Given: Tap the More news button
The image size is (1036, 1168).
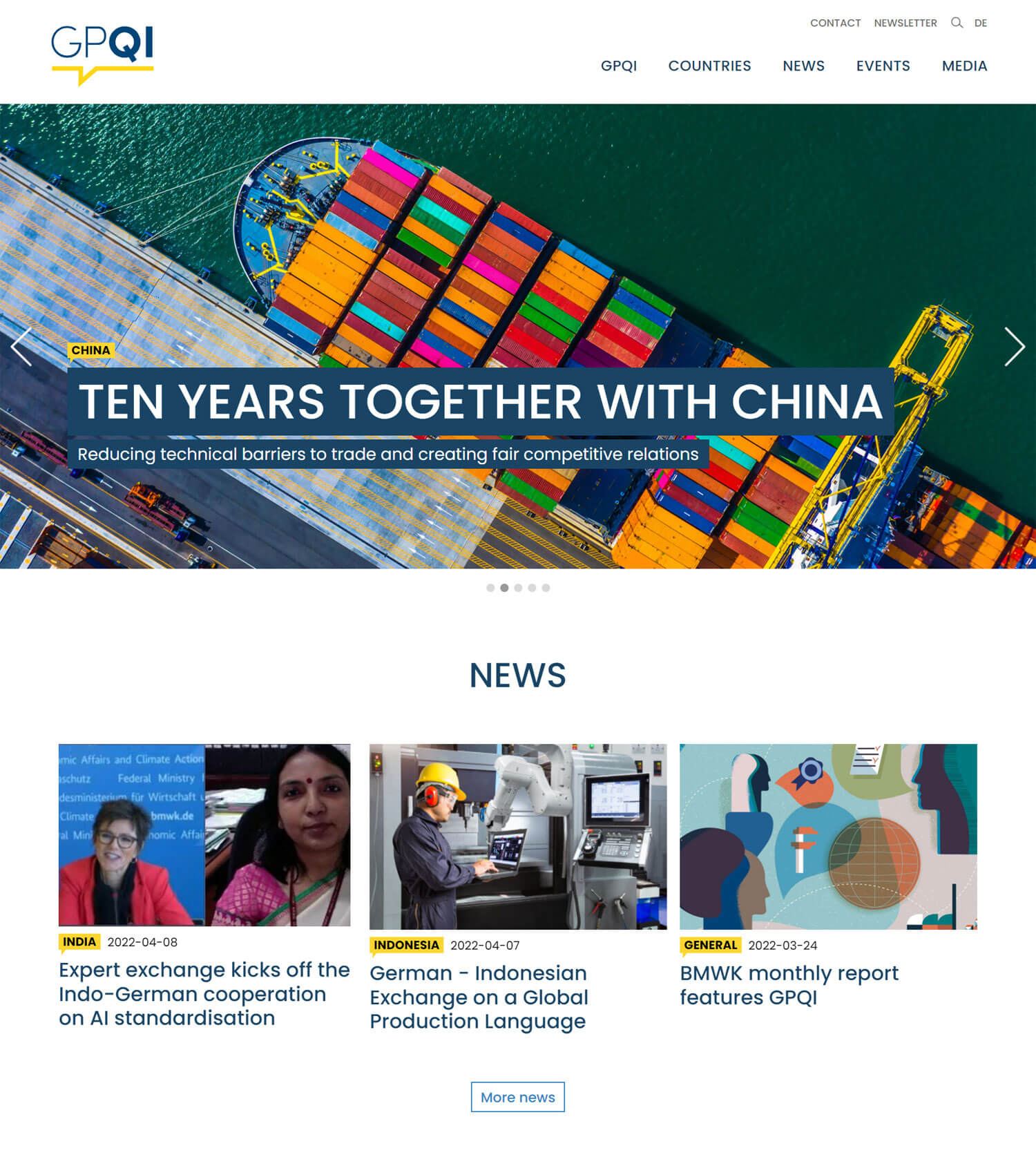Looking at the screenshot, I should click(x=517, y=1097).
